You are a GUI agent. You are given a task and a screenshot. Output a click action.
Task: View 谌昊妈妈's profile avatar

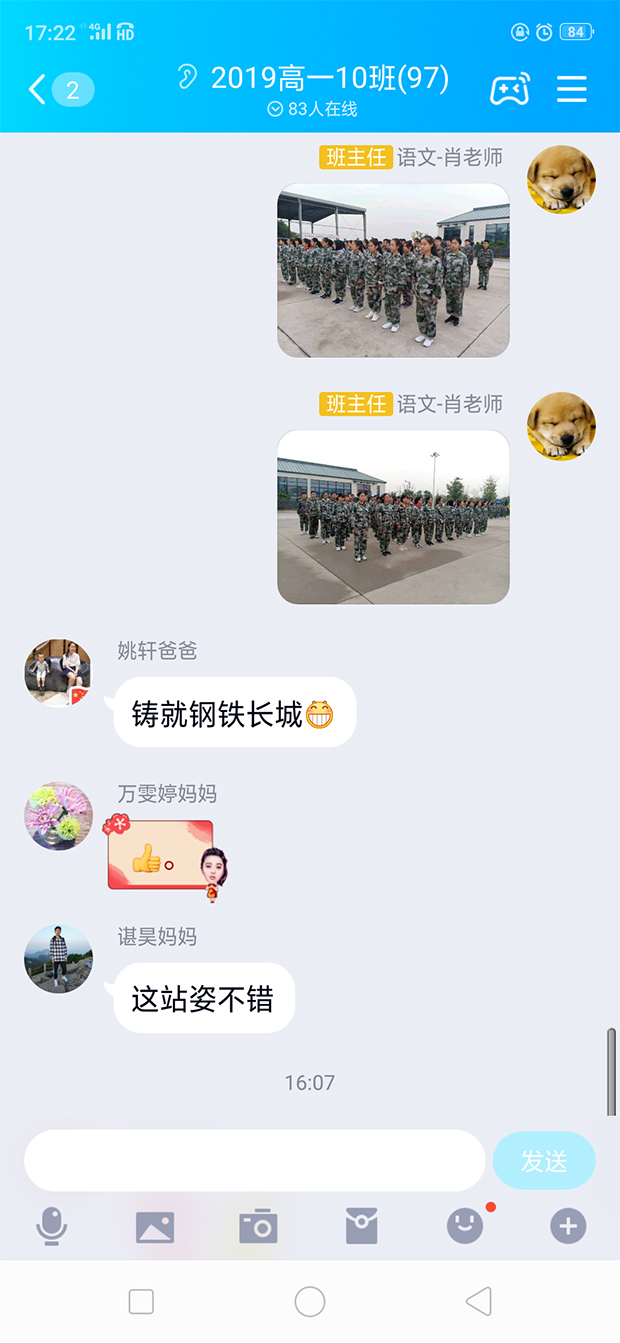[58, 959]
